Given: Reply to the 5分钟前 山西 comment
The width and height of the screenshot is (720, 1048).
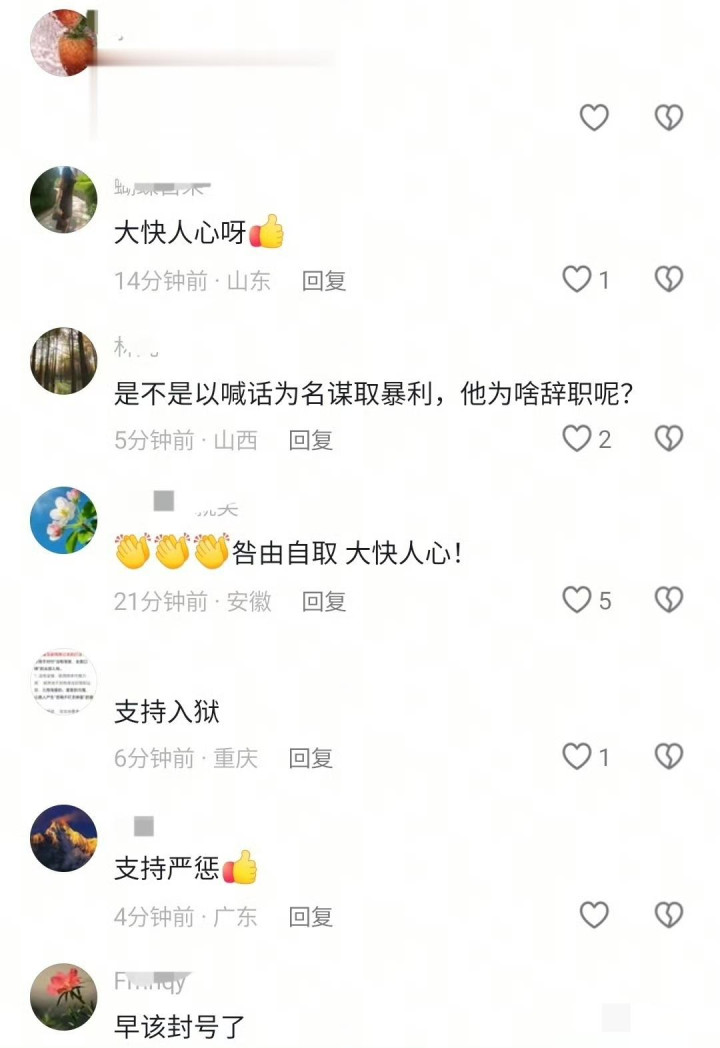Looking at the screenshot, I should [x=311, y=440].
